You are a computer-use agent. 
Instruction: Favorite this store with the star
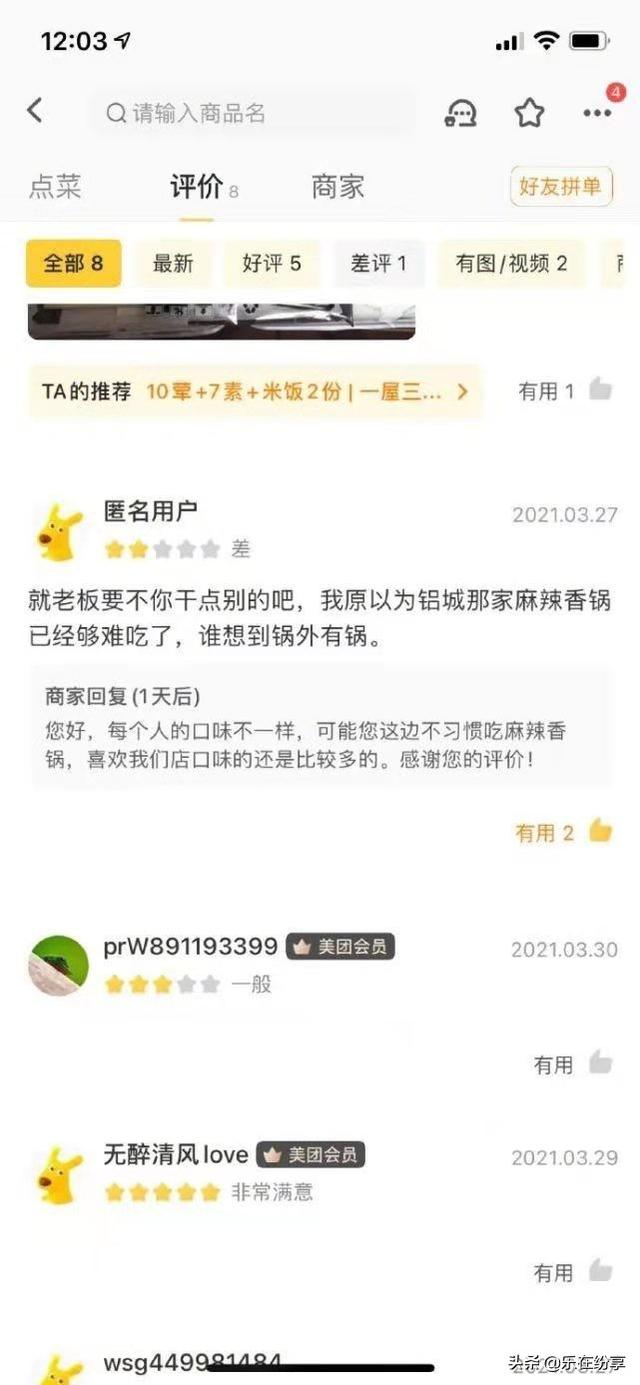pos(529,113)
